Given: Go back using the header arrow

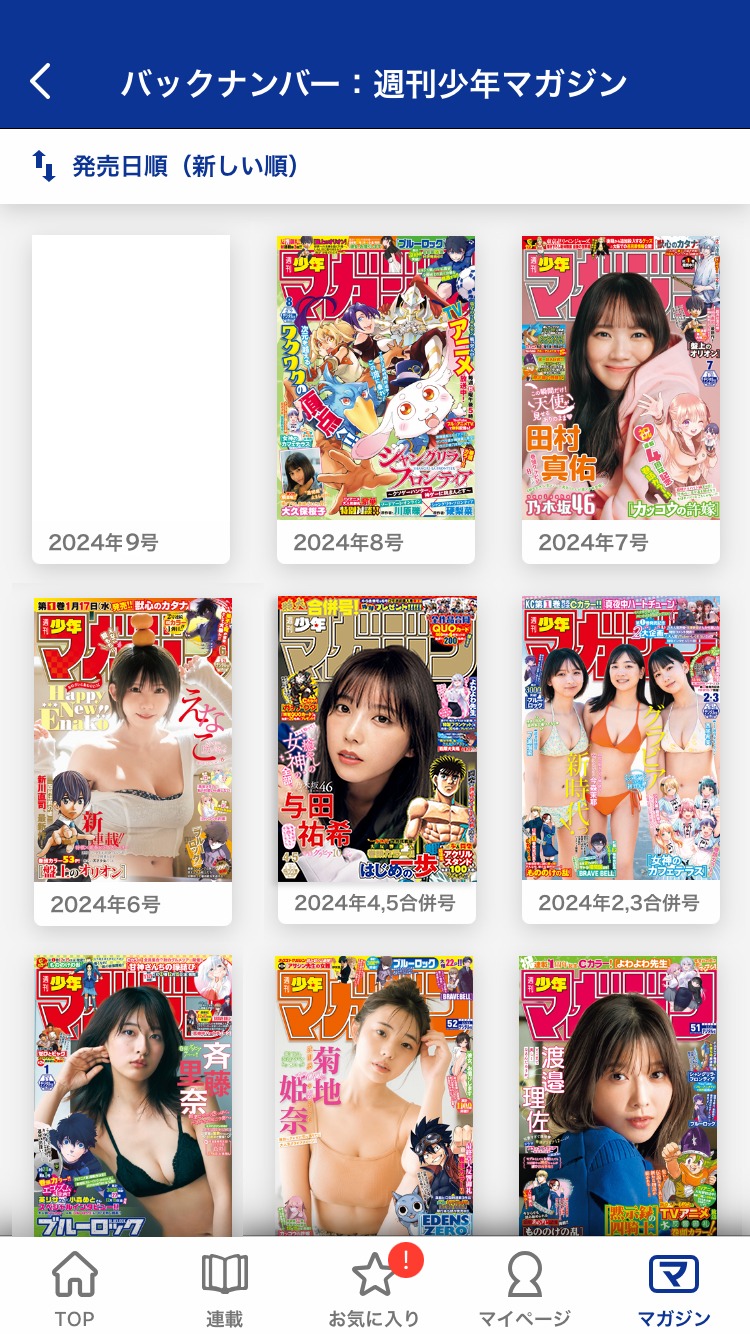Looking at the screenshot, I should pos(41,82).
